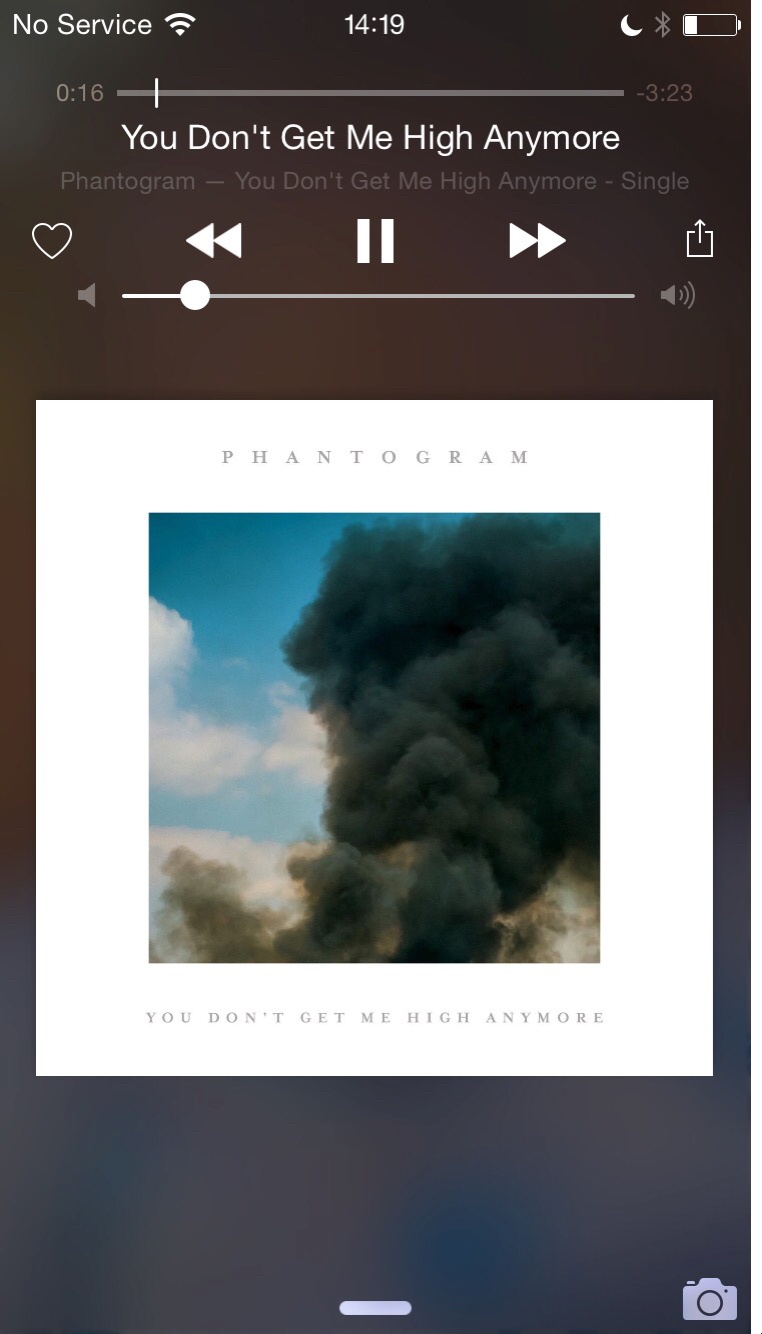Open the camera shortcut icon
762x1334 pixels.
pos(709,1299)
